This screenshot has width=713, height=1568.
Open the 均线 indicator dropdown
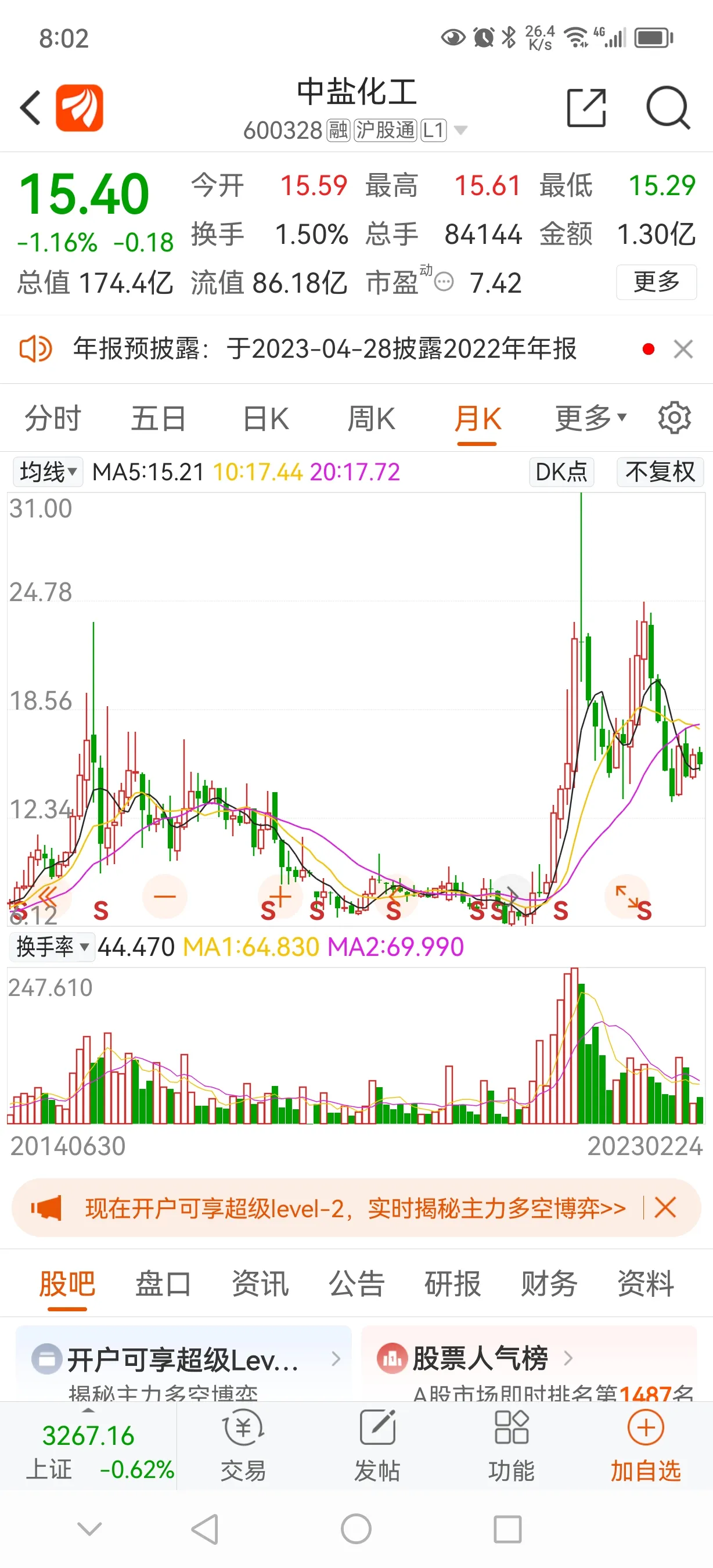coord(48,472)
